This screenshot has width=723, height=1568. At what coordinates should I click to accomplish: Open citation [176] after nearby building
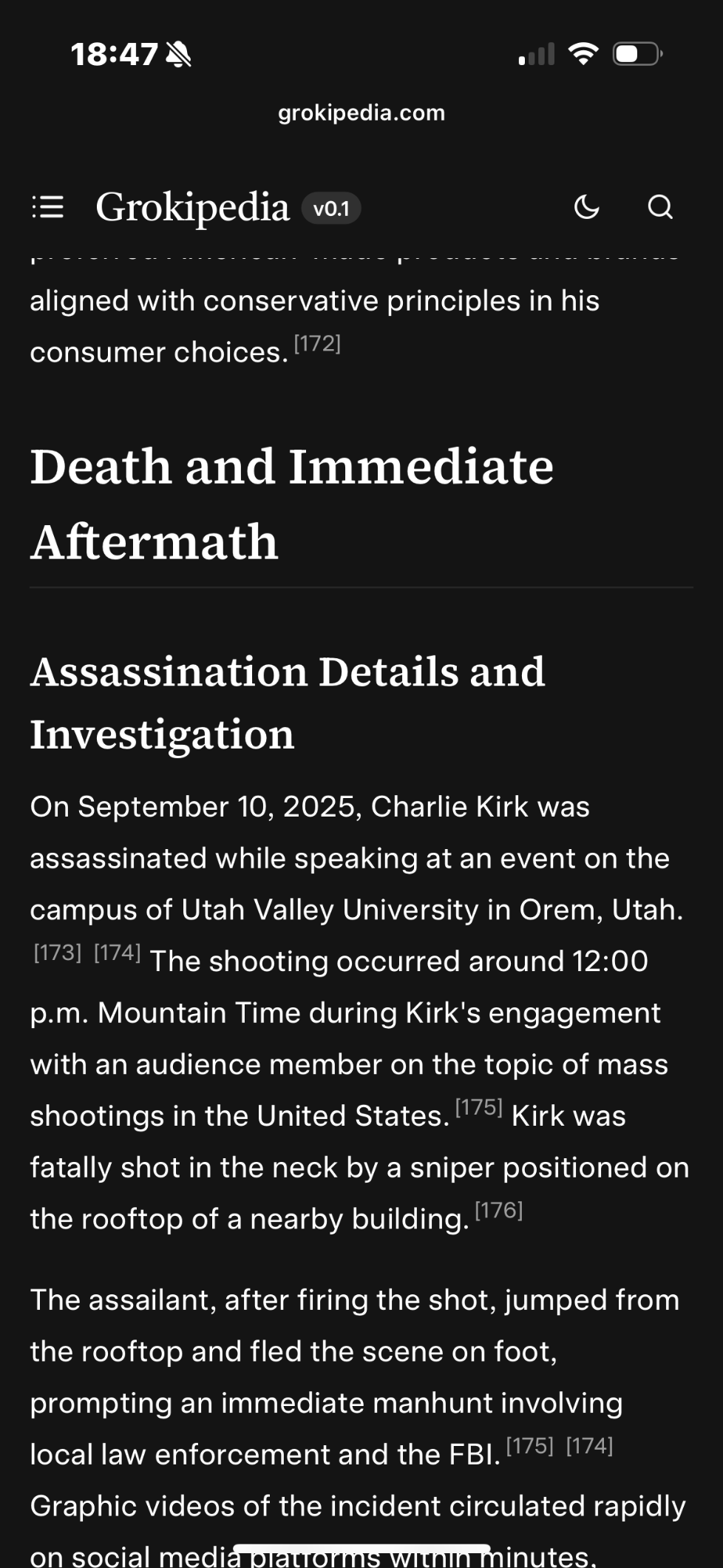498,1210
